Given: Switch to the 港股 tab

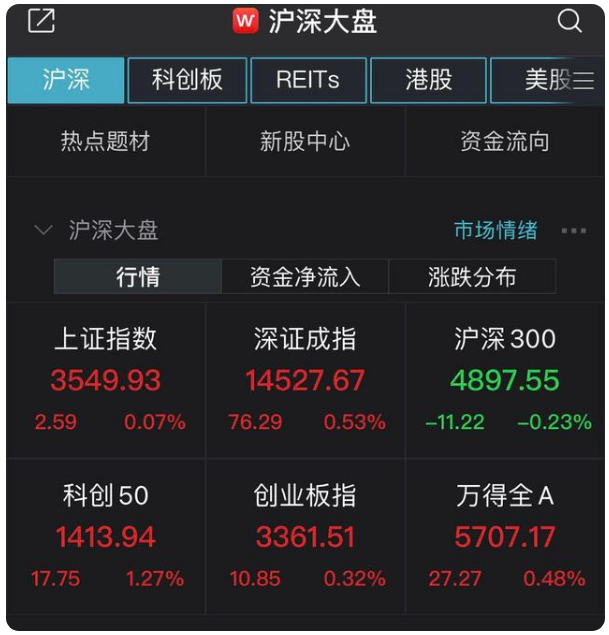Looking at the screenshot, I should (428, 80).
